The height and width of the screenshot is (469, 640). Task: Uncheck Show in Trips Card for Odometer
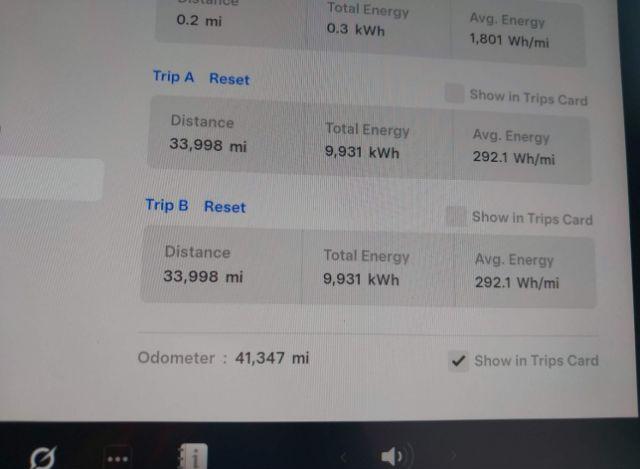459,361
